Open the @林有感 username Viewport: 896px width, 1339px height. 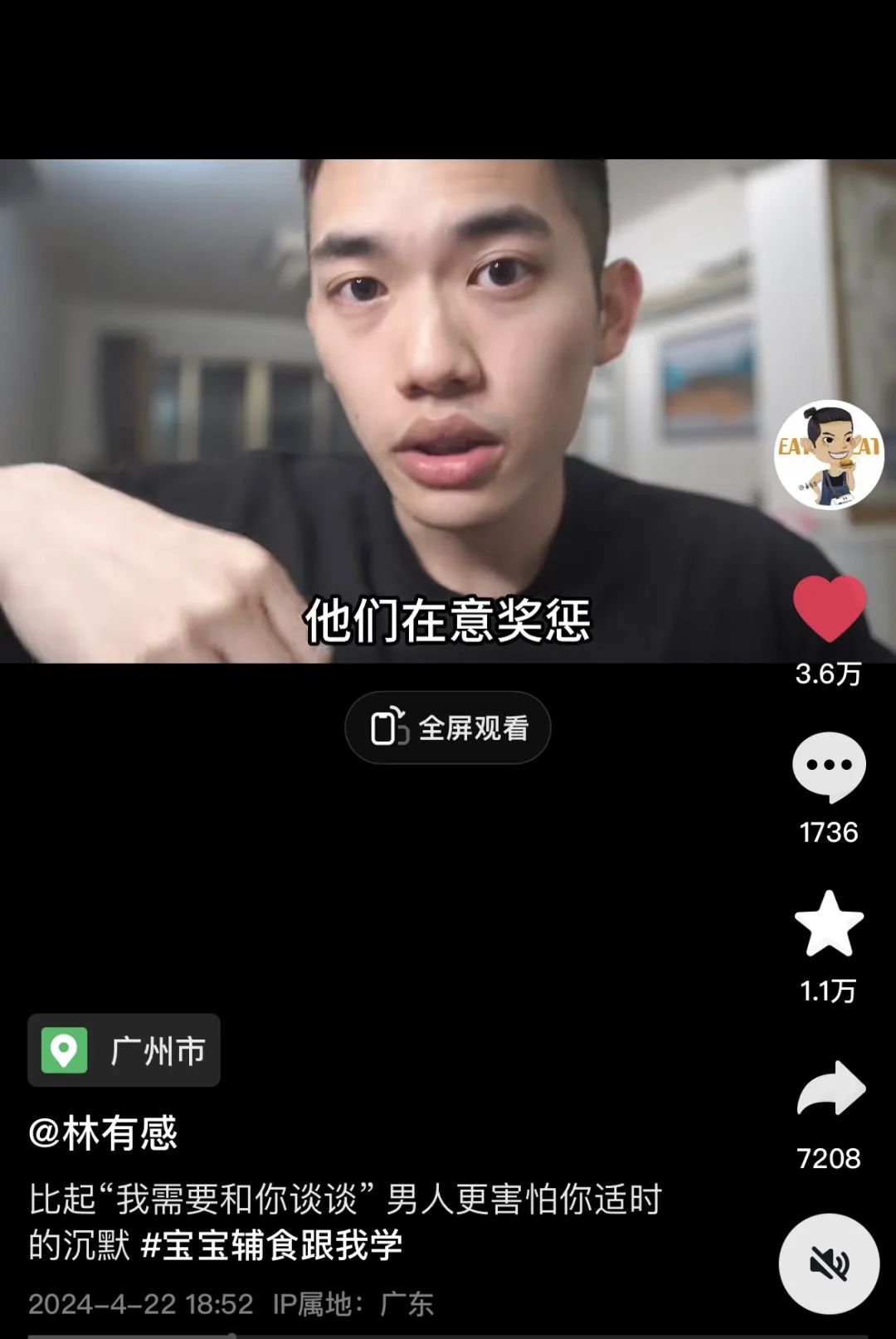point(104,1133)
